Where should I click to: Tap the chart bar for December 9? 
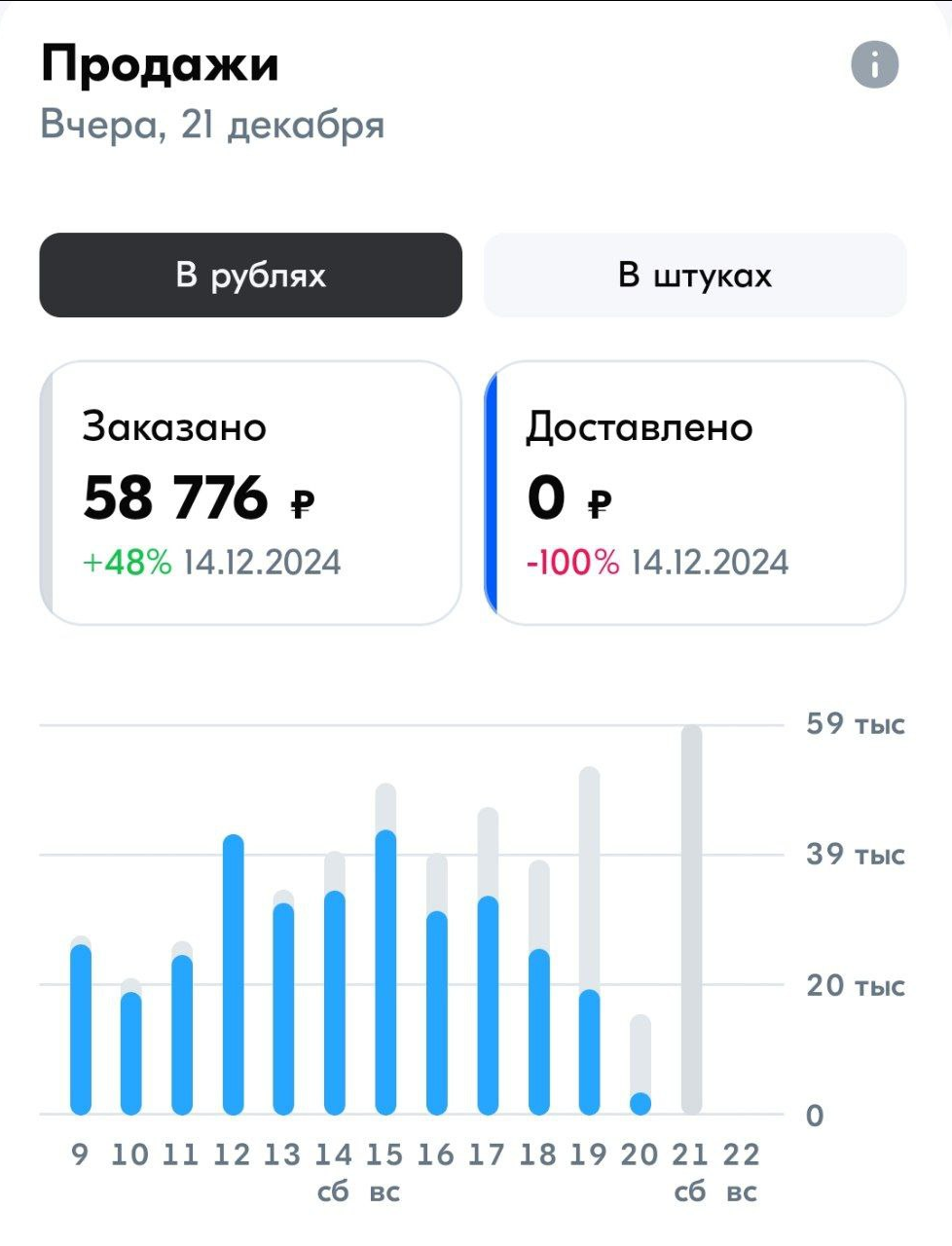(81, 1029)
